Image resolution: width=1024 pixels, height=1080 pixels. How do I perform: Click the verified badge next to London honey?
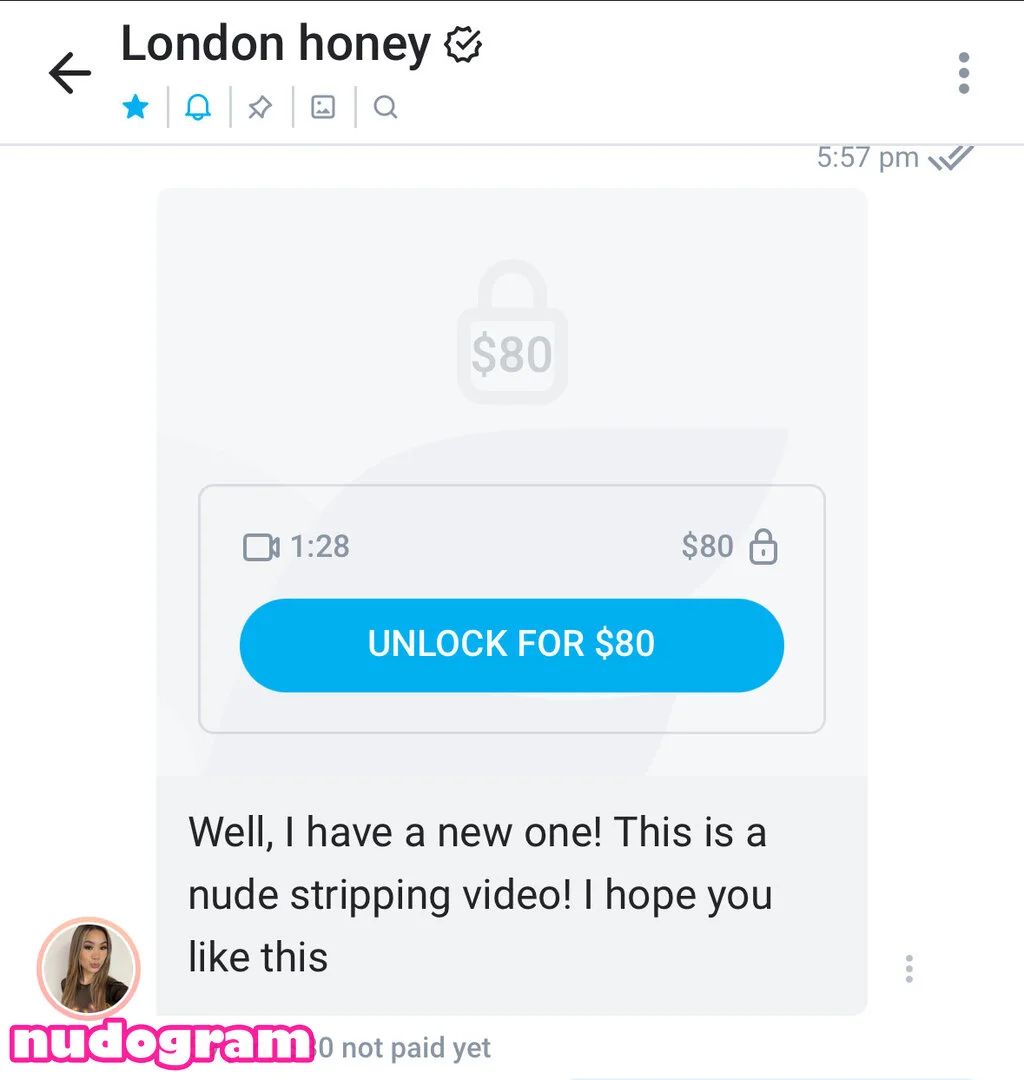462,42
